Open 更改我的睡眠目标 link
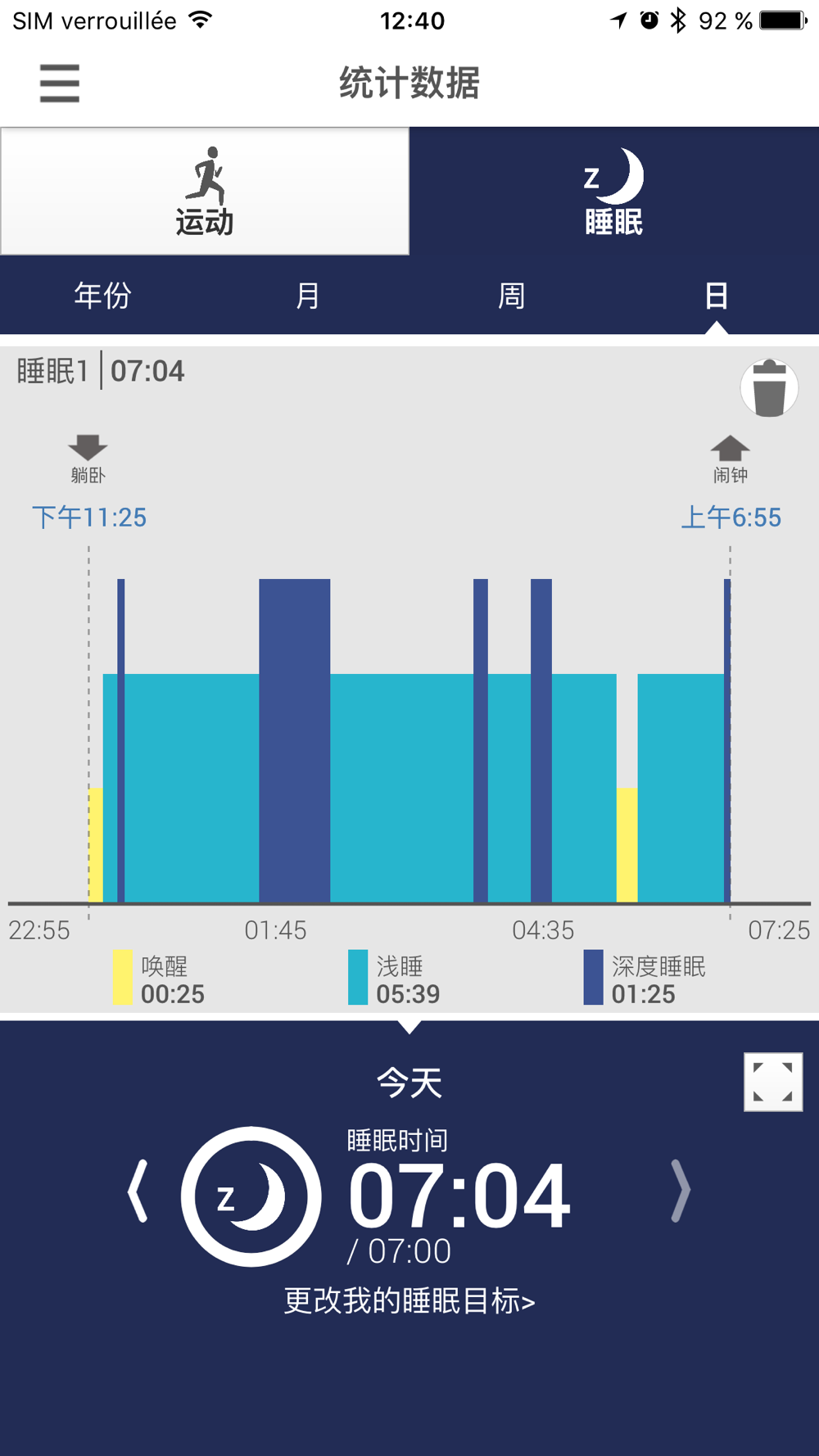Screen dimensions: 819x1456 pos(409,1300)
